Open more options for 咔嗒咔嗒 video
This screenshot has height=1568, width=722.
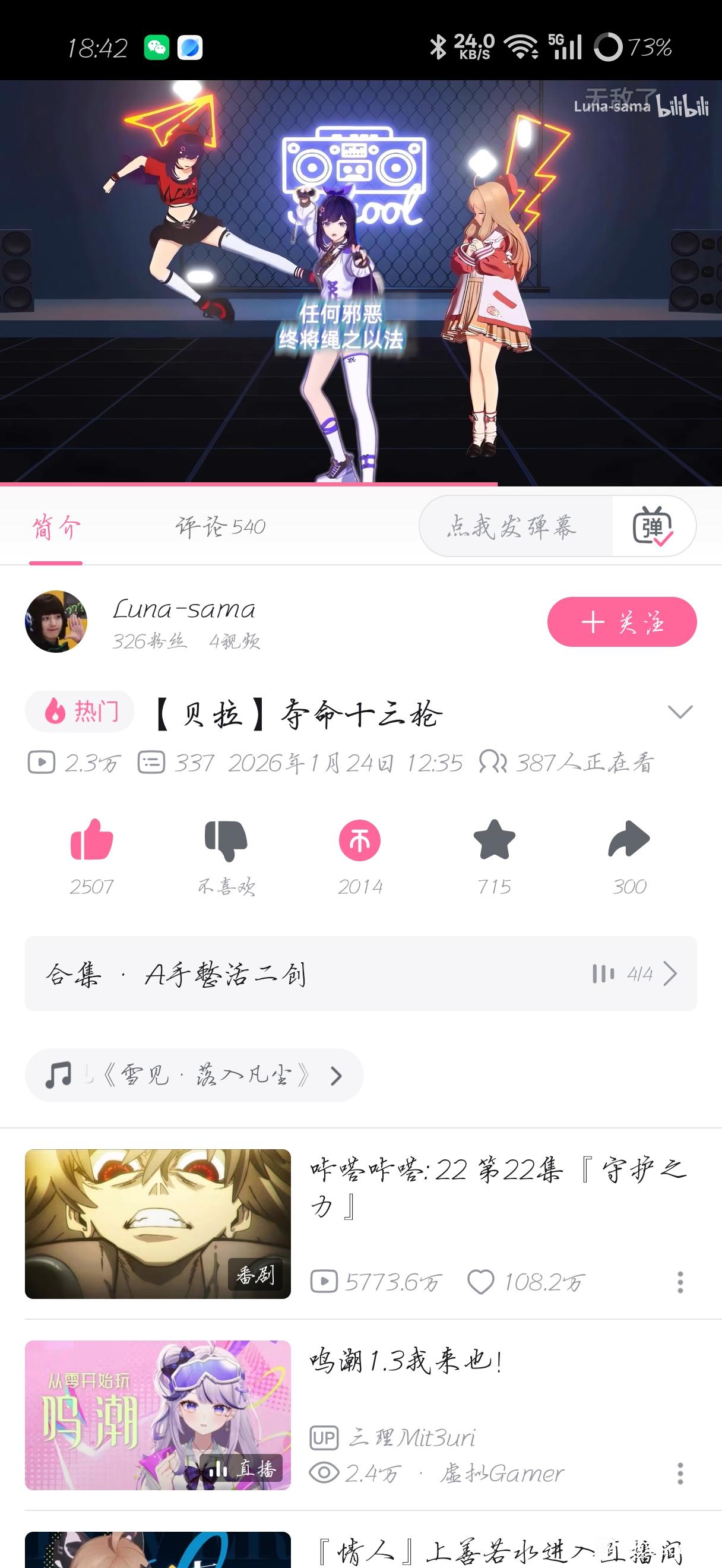click(680, 1282)
